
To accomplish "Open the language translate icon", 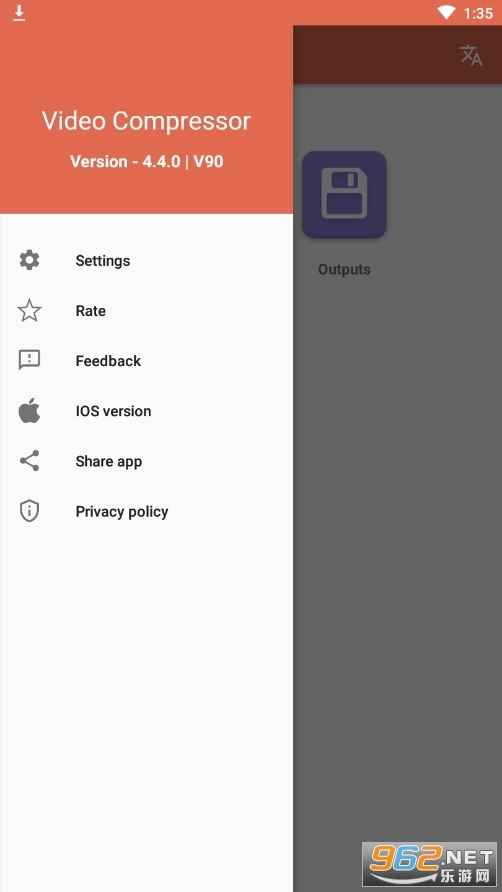I will (x=471, y=55).
